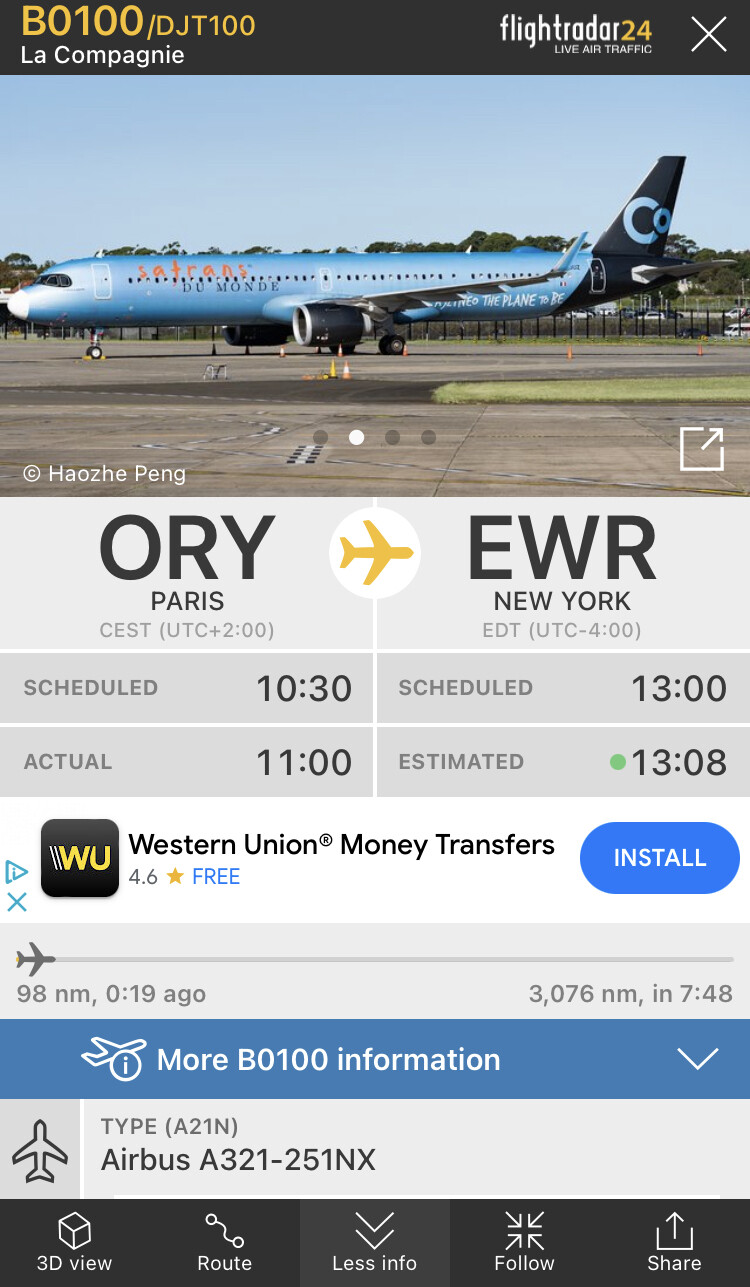Image resolution: width=750 pixels, height=1287 pixels.
Task: Close the flight details panel
Action: (708, 35)
